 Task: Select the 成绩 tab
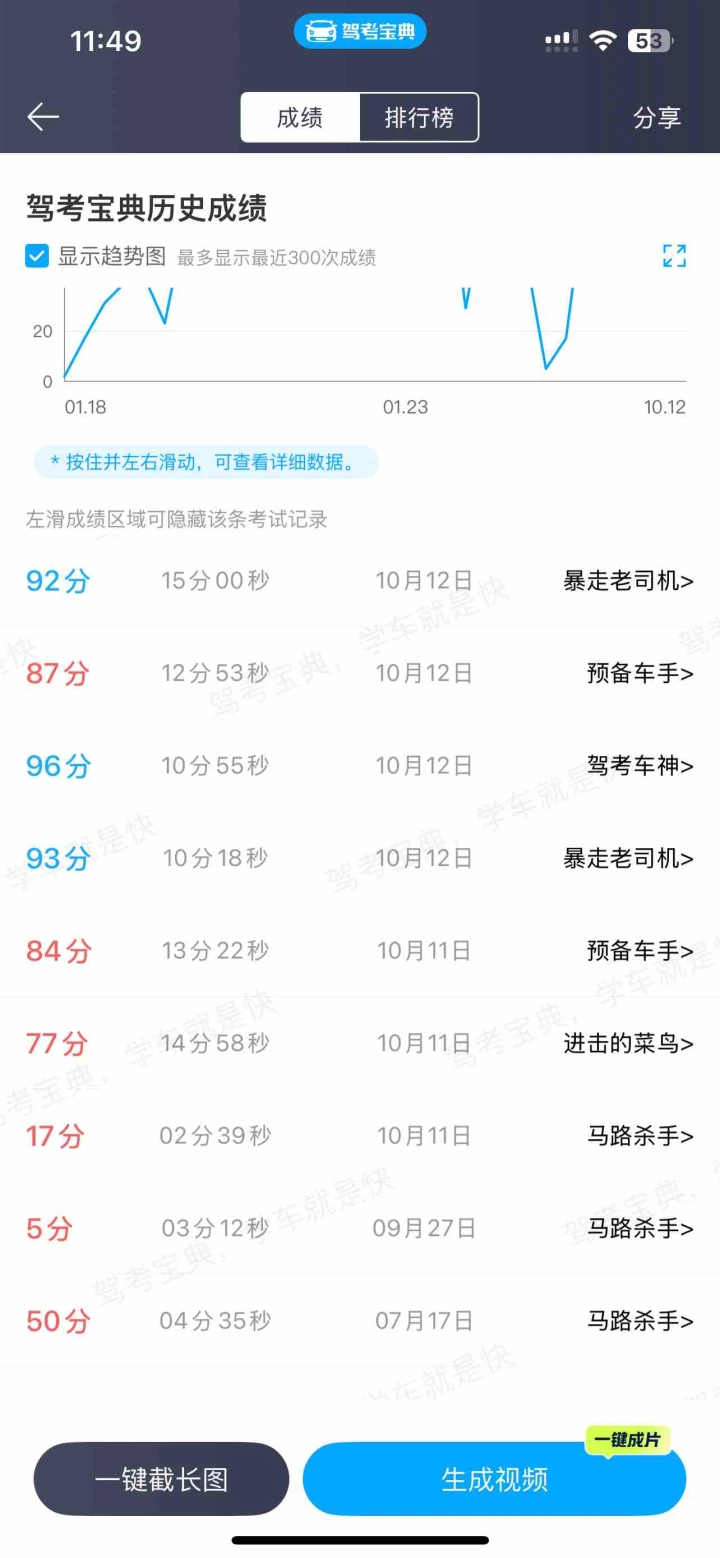pos(300,118)
